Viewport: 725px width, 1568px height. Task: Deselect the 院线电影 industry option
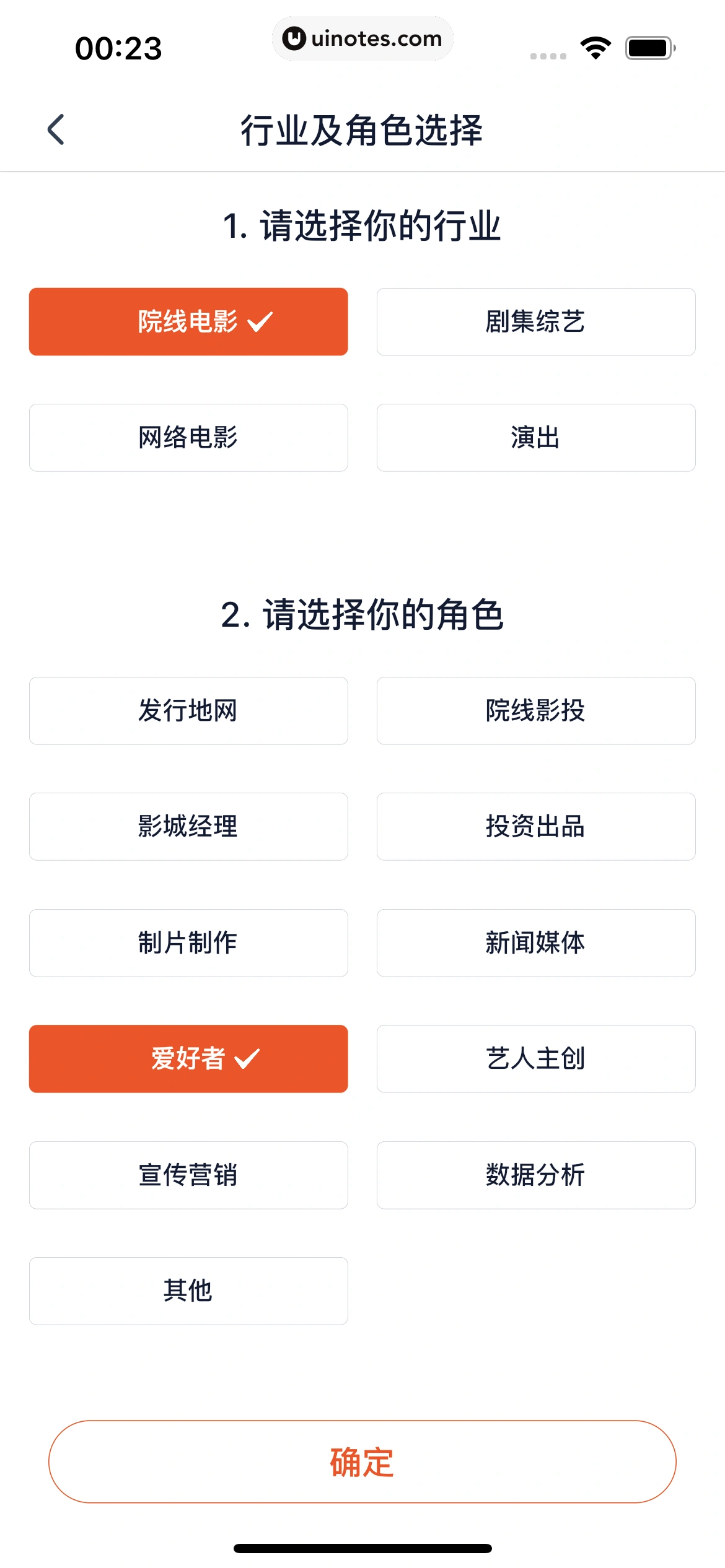click(188, 321)
